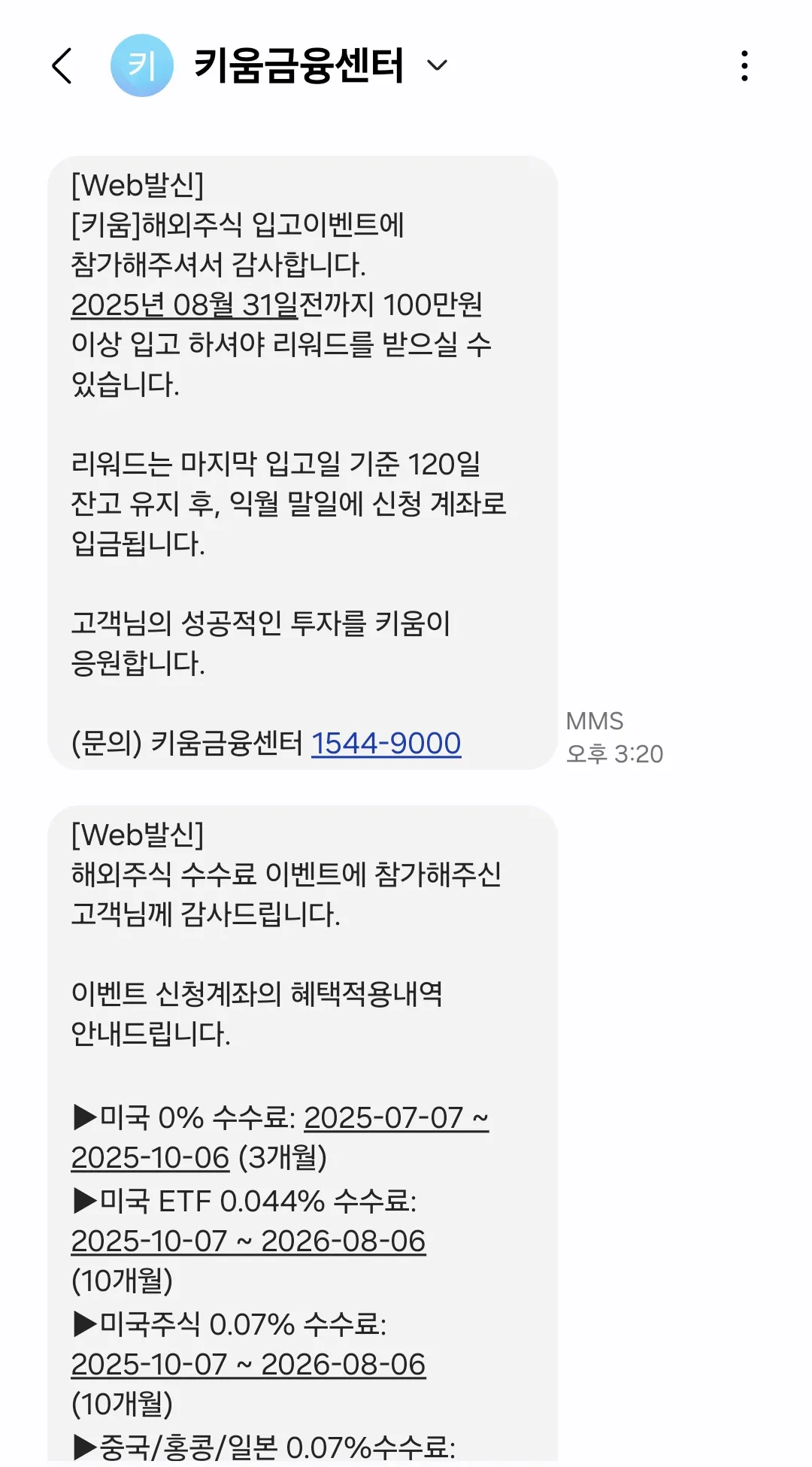This screenshot has height=1467, width=812.
Task: Open conversation options via vertical dots
Action: [745, 66]
